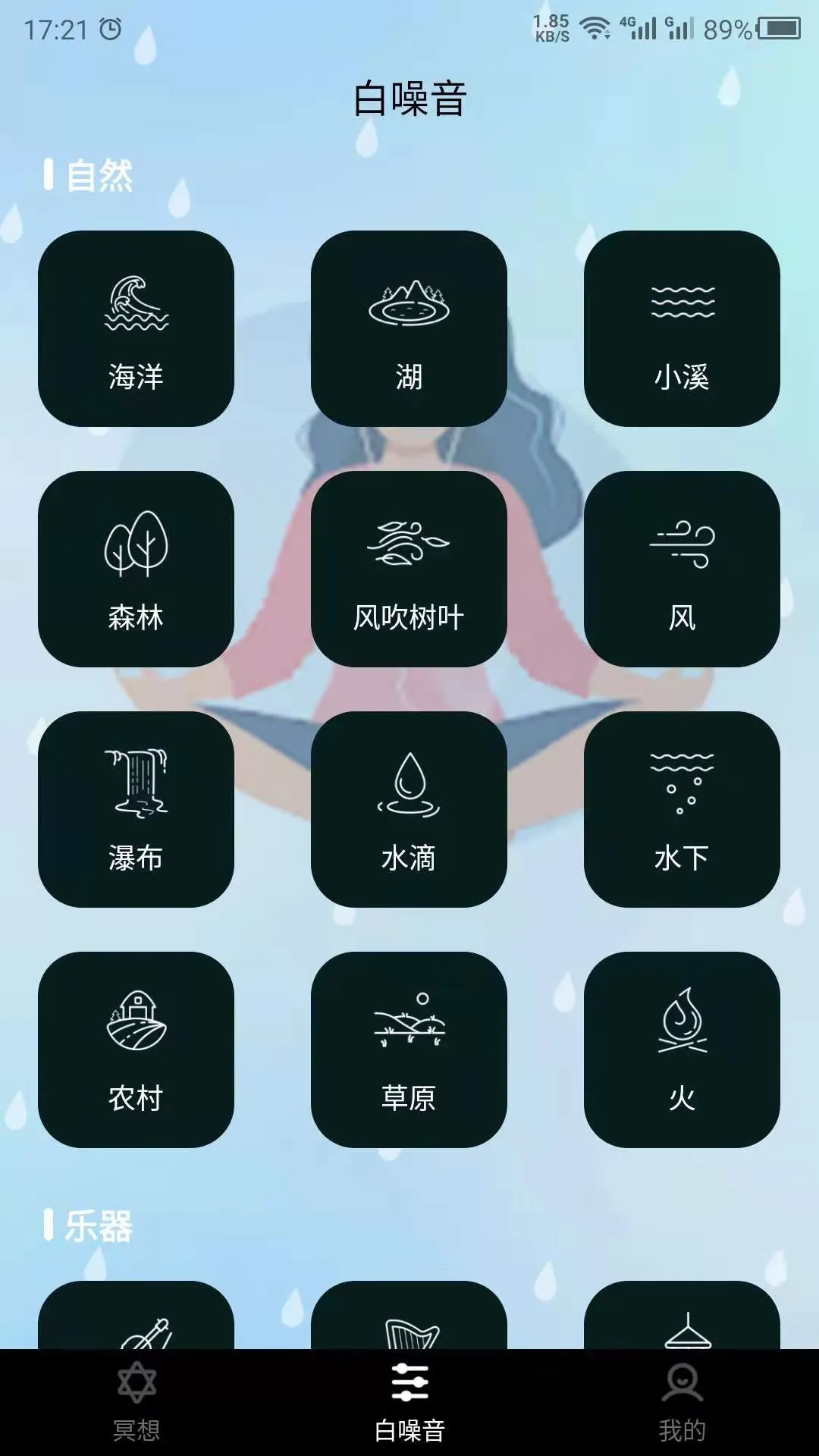Select the 瀑布 waterfall sound
Viewport: 819px width, 1456px height.
click(136, 809)
